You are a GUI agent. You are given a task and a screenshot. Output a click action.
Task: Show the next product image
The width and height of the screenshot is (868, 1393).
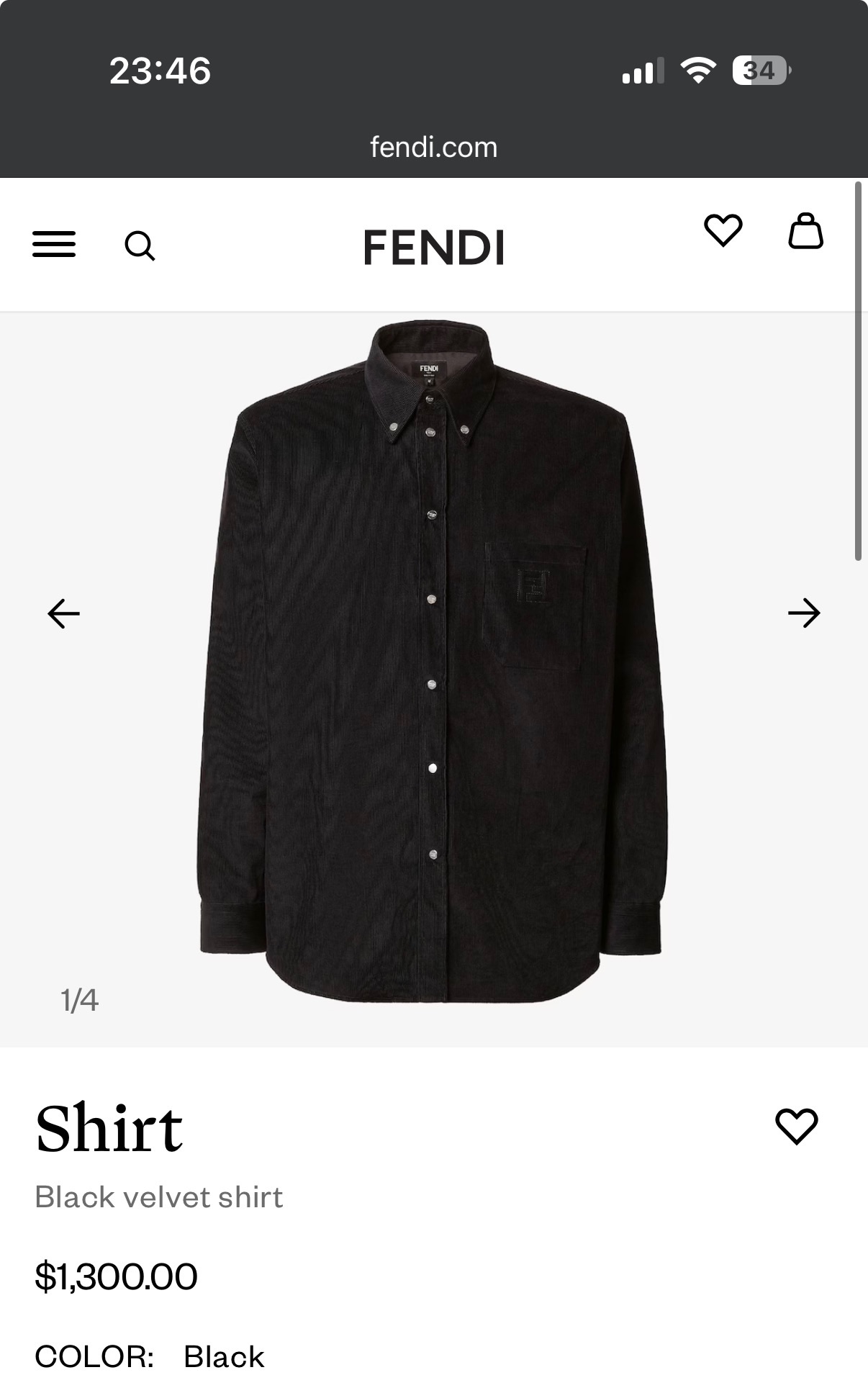[x=804, y=613]
